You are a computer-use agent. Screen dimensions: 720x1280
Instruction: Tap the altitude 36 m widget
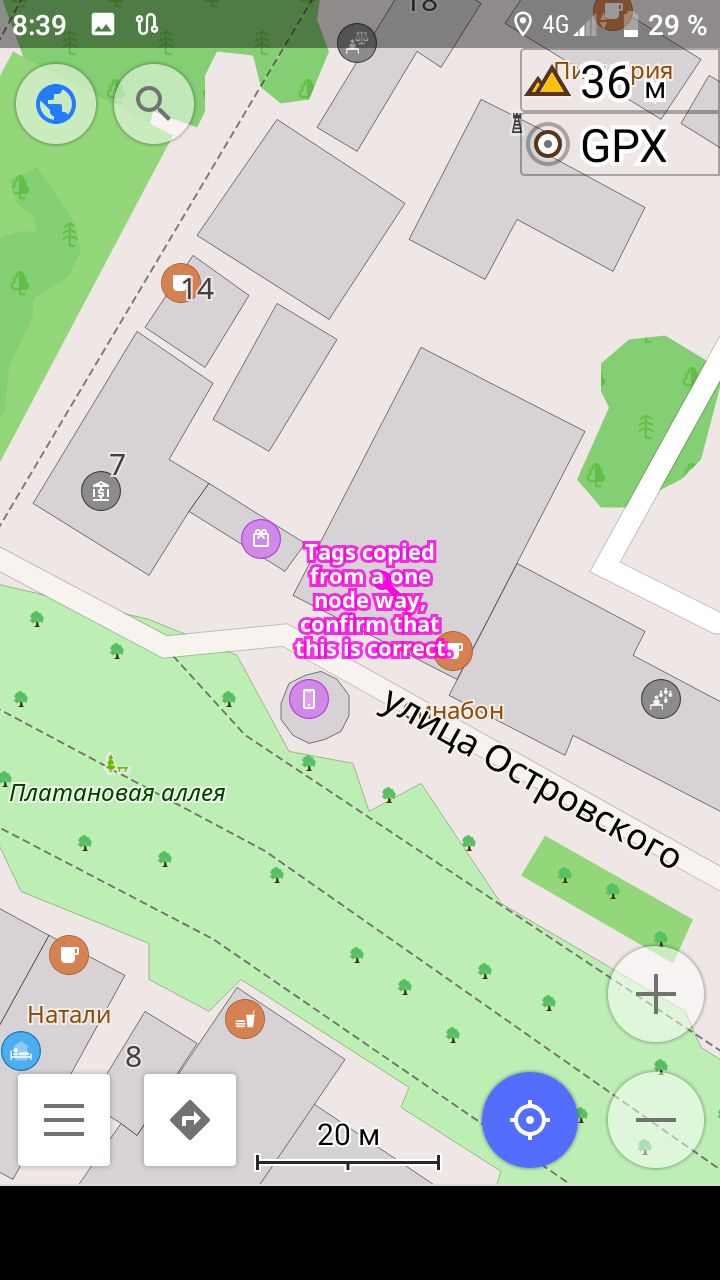click(x=620, y=81)
